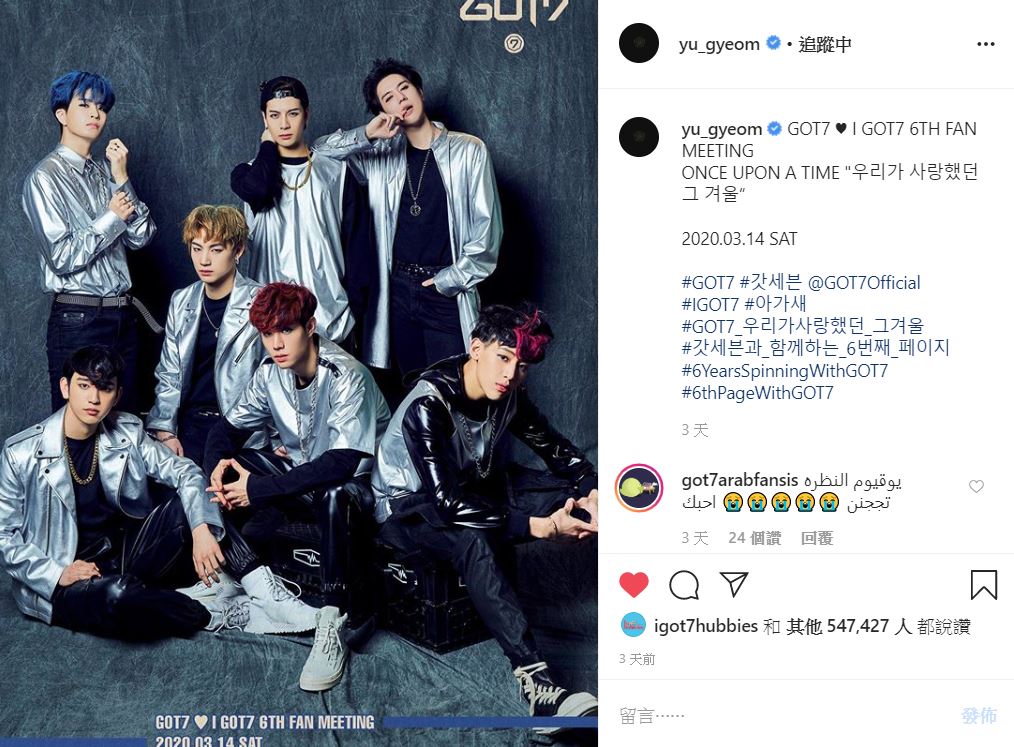The width and height of the screenshot is (1014, 747).
Task: Bookmark this post
Action: pyautogui.click(x=984, y=585)
